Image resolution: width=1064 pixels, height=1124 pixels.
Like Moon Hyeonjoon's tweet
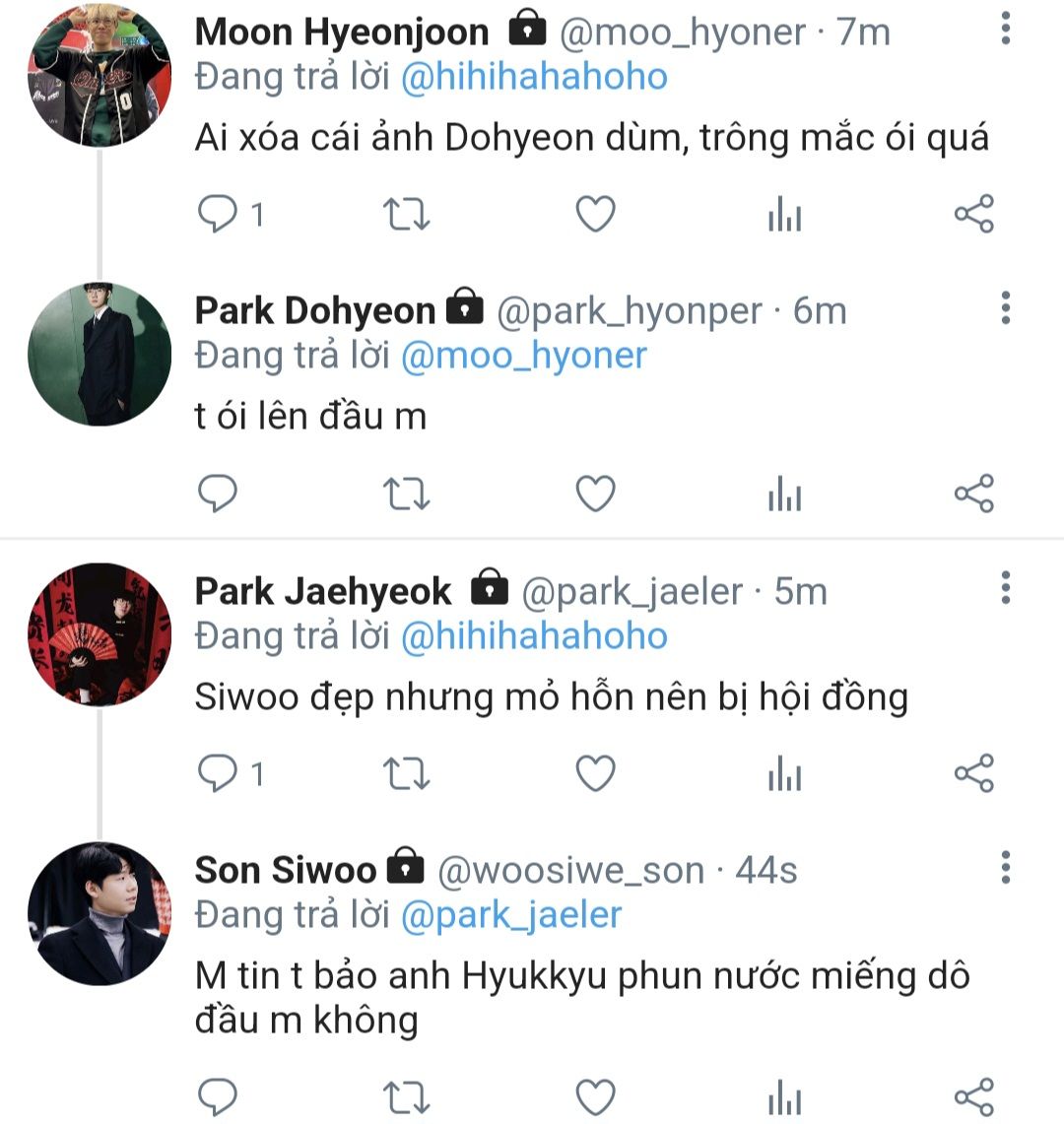(595, 214)
